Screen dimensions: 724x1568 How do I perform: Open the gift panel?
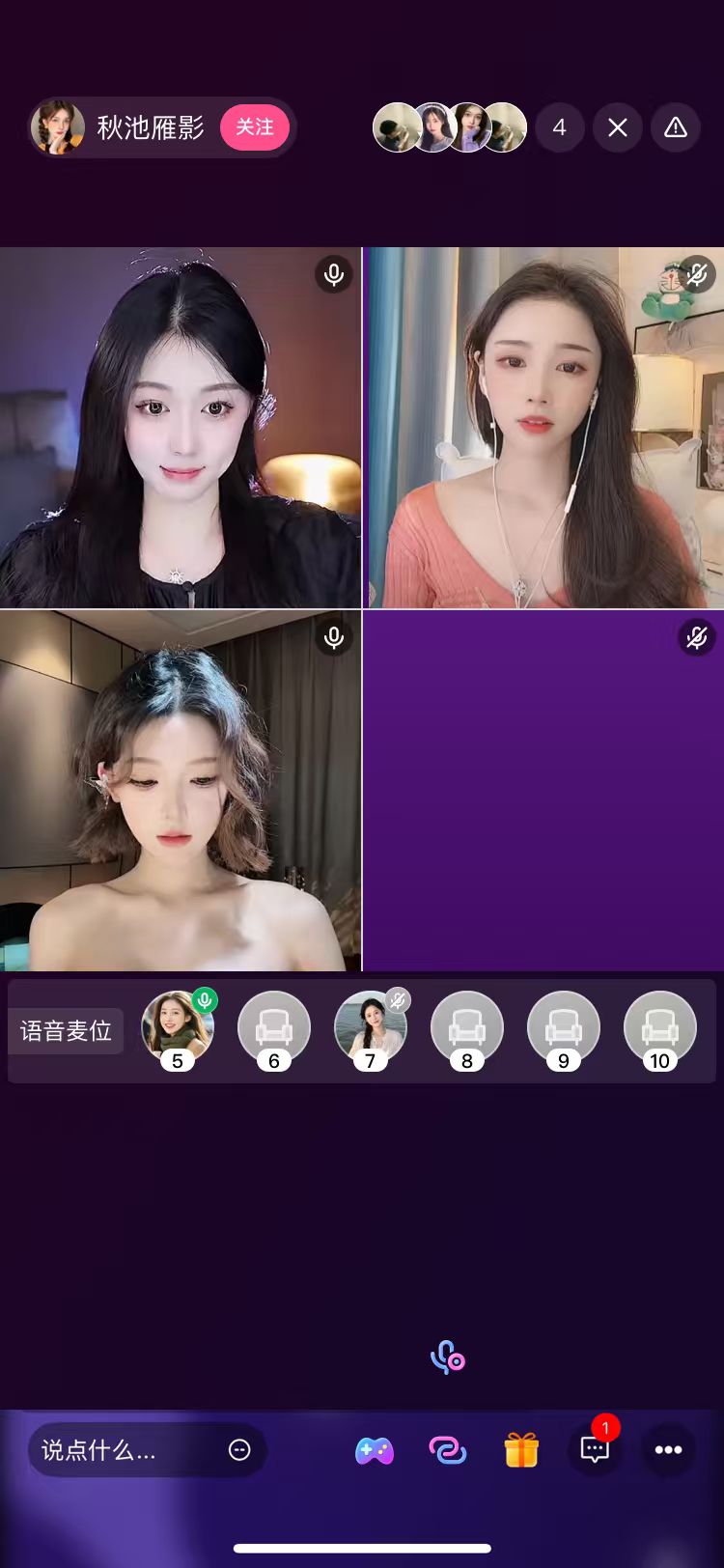point(521,1449)
